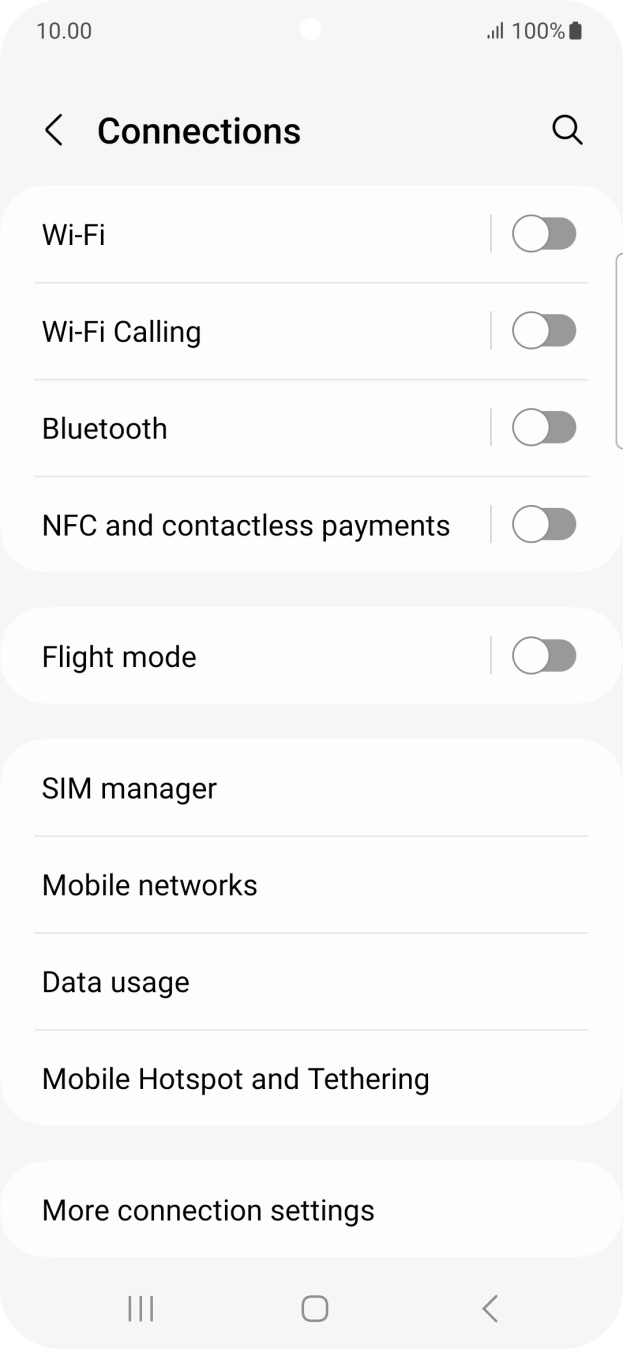Tap the system home button
Image resolution: width=623 pixels, height=1349 pixels.
click(x=314, y=1308)
